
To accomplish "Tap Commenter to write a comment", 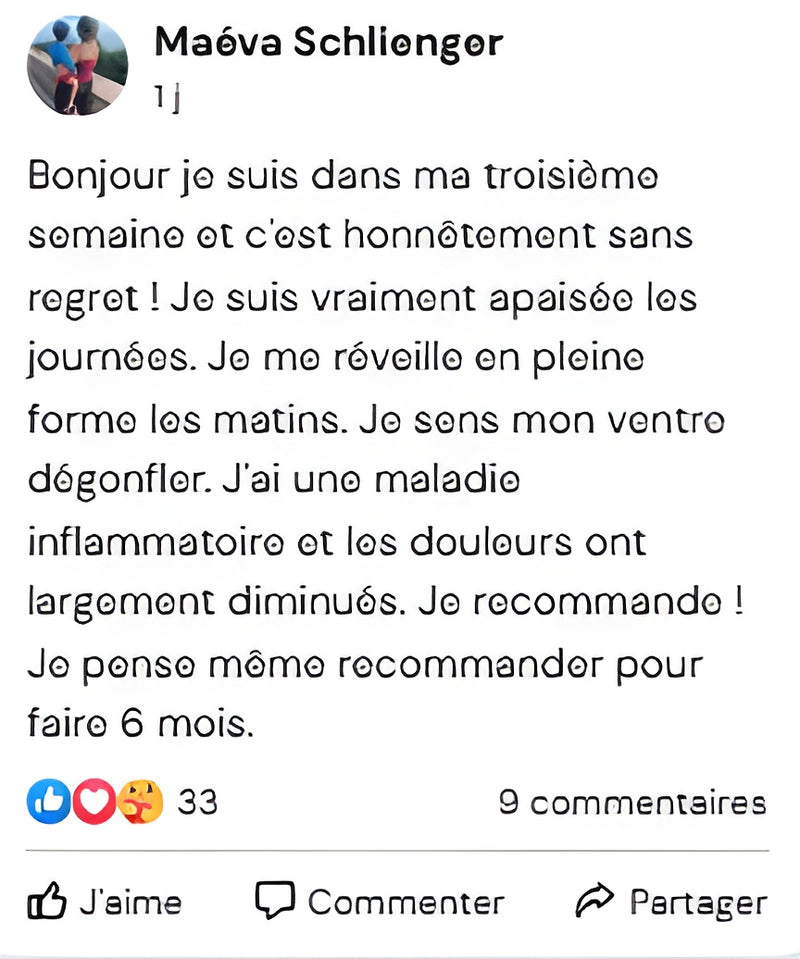I will [x=379, y=902].
